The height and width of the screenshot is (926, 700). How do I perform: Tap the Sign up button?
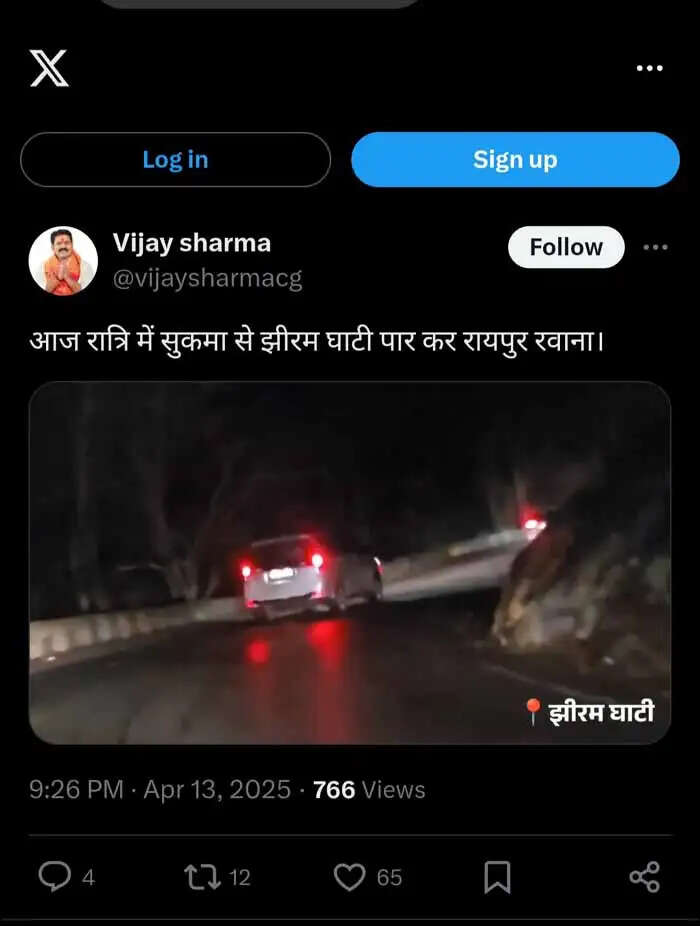point(515,160)
